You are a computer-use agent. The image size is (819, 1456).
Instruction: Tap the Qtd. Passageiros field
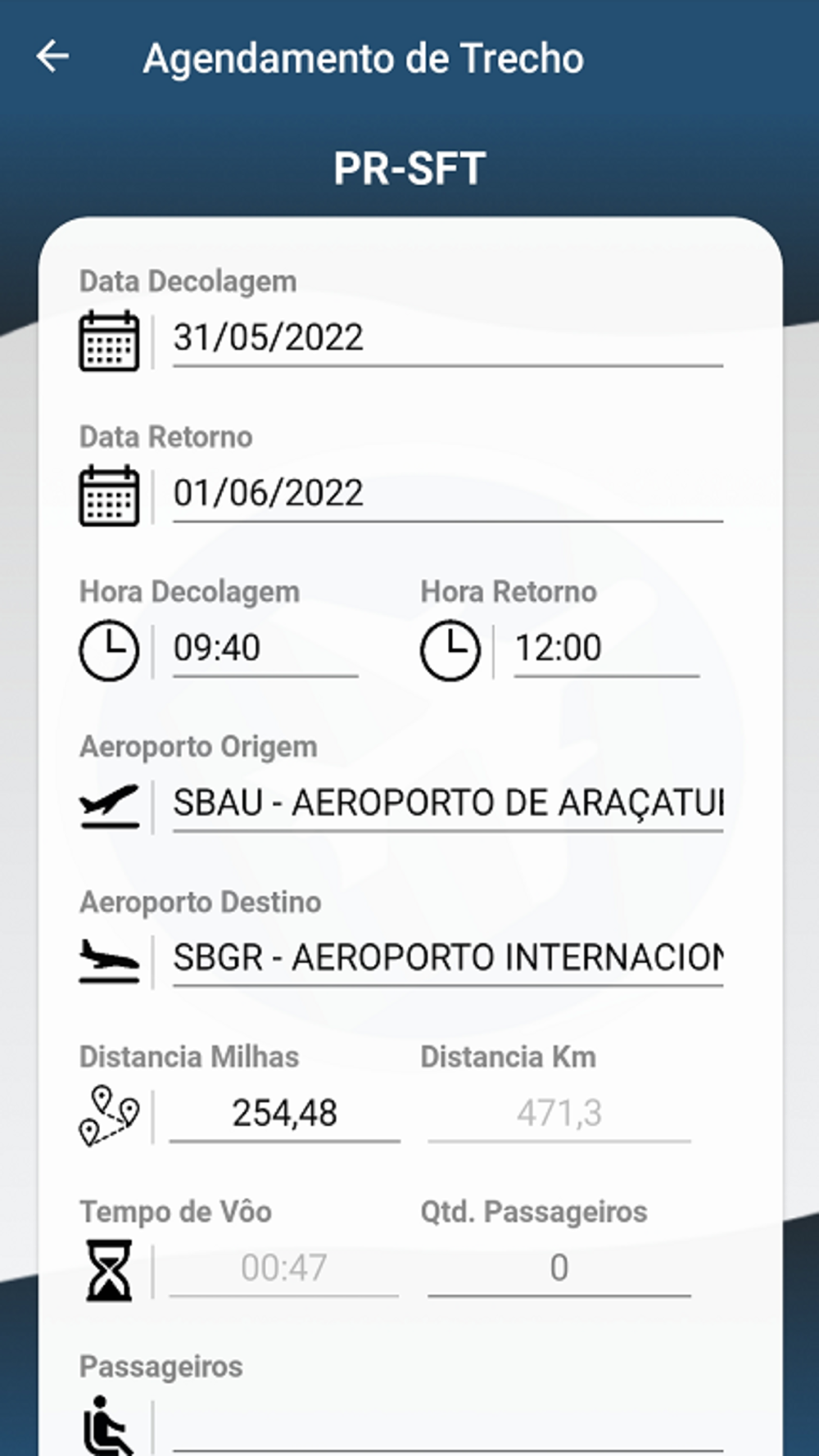coord(559,1268)
